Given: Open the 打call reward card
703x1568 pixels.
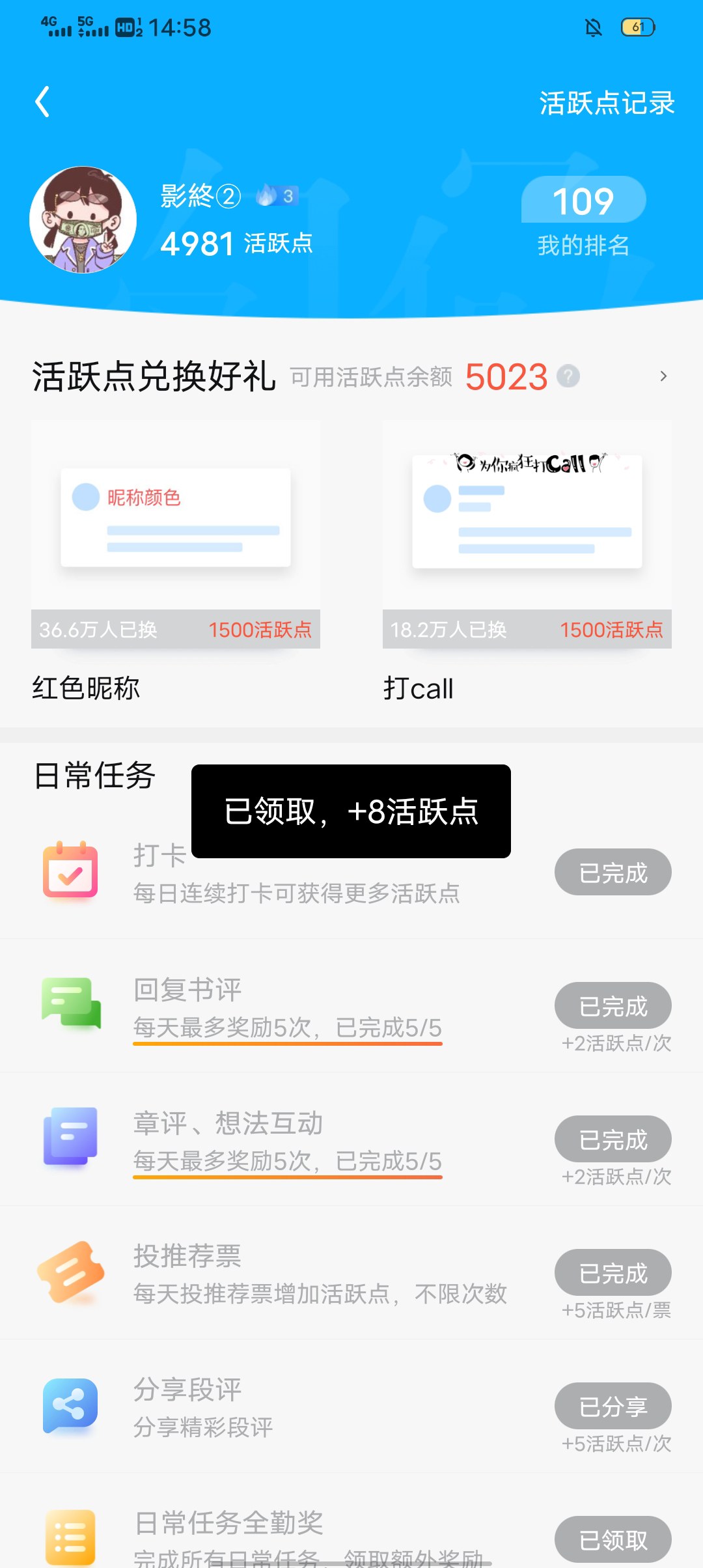Looking at the screenshot, I should (x=527, y=561).
